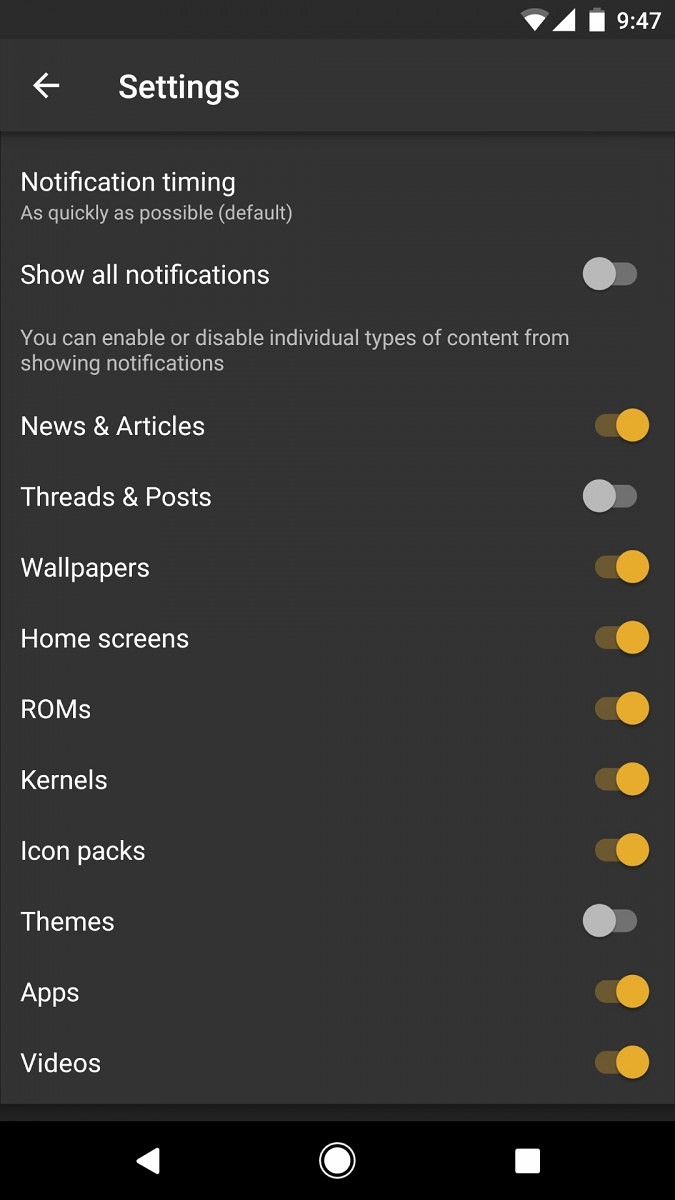Enable Threads & Posts notifications

(x=610, y=496)
